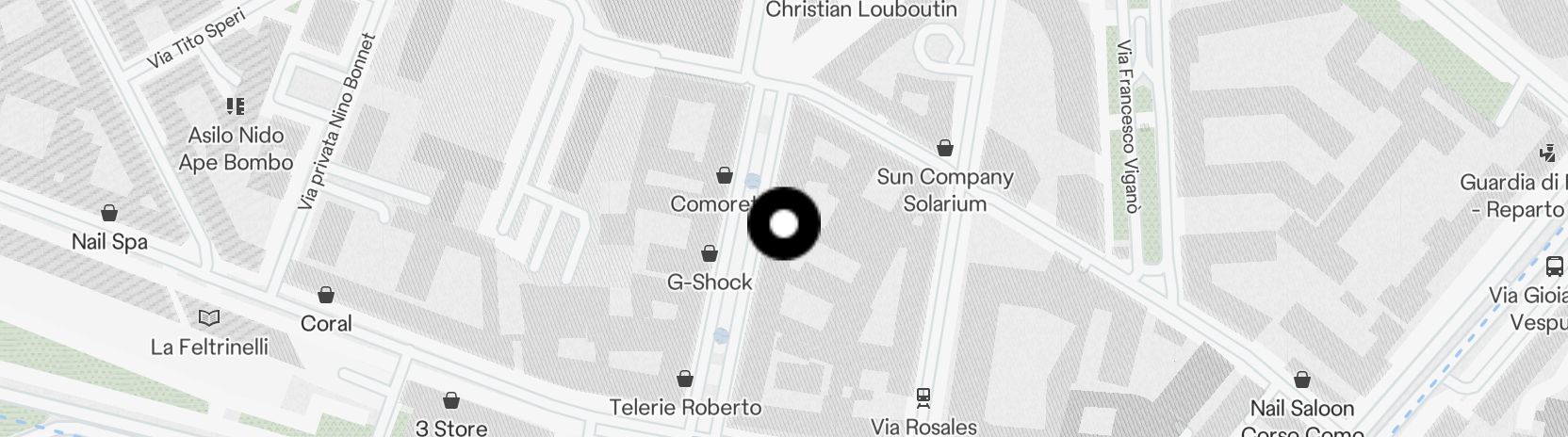Tap the black location pin marker
Image resolution: width=1568 pixels, height=437 pixels.
point(784,224)
